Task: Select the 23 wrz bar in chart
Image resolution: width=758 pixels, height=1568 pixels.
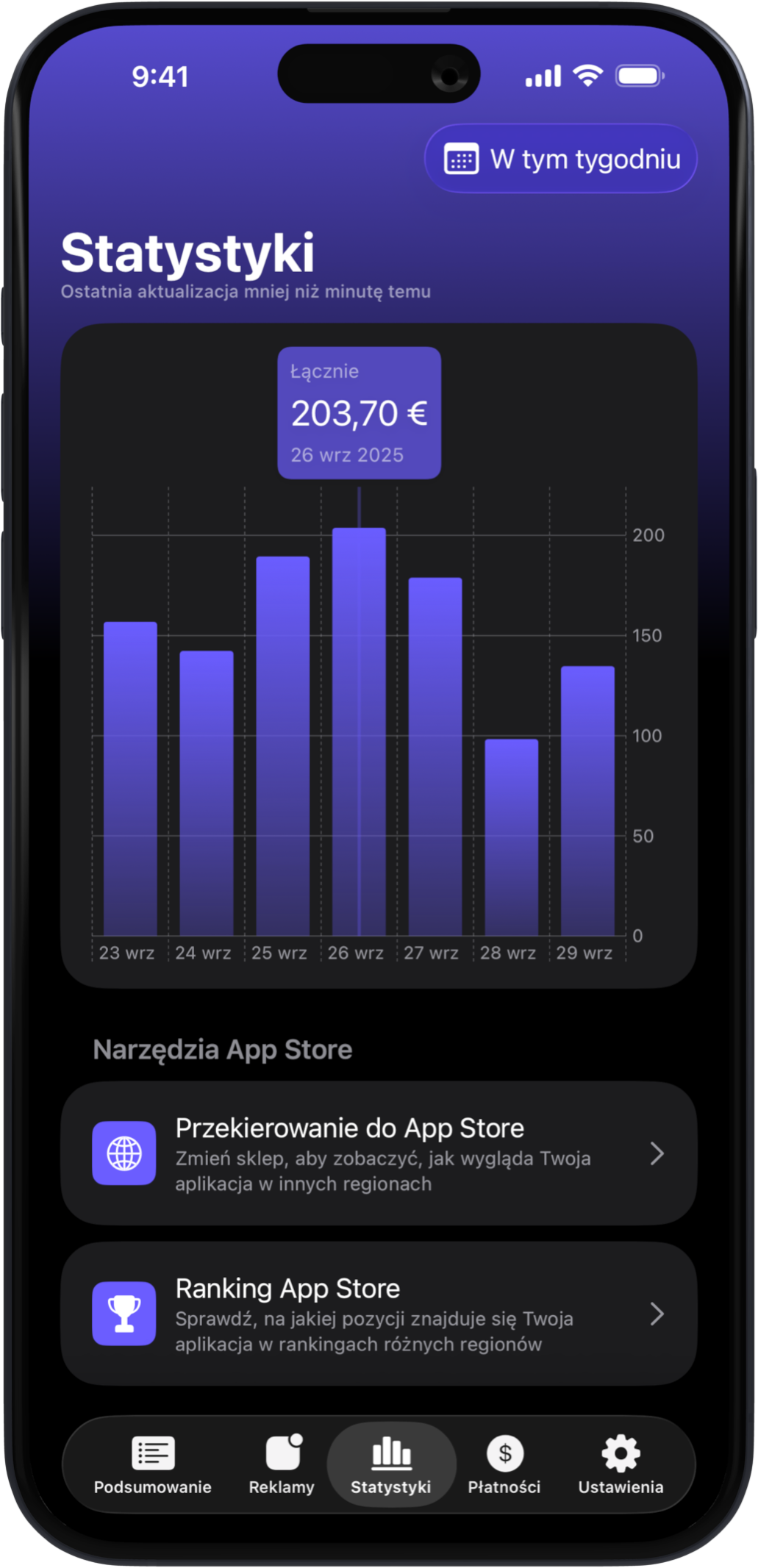Action: 130,779
